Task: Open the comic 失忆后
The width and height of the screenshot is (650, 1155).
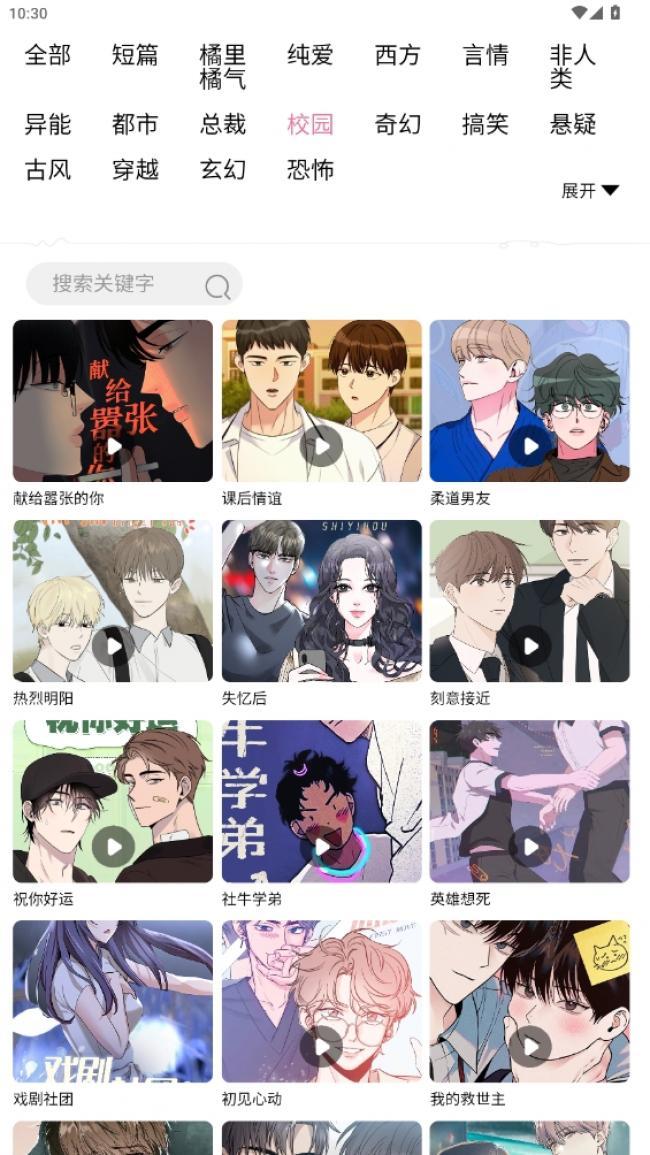Action: tap(321, 601)
